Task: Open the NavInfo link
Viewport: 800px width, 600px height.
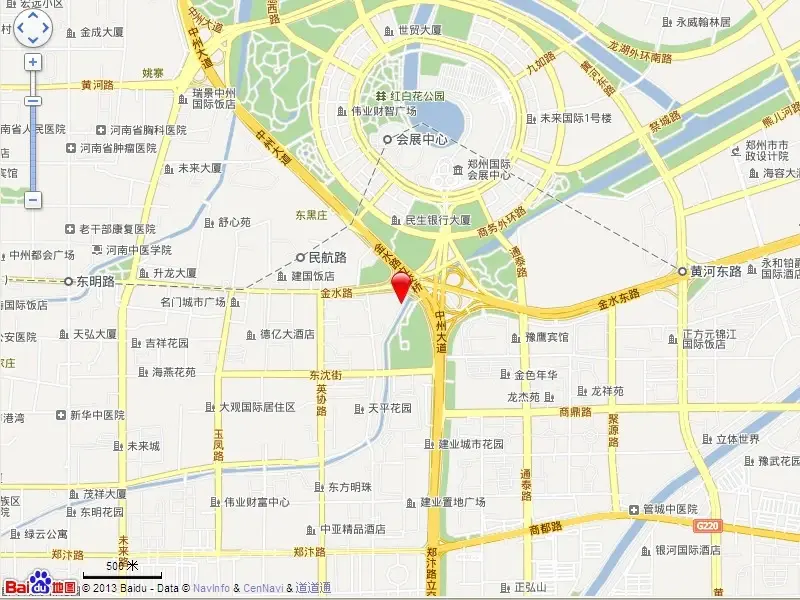Action: click(x=212, y=589)
